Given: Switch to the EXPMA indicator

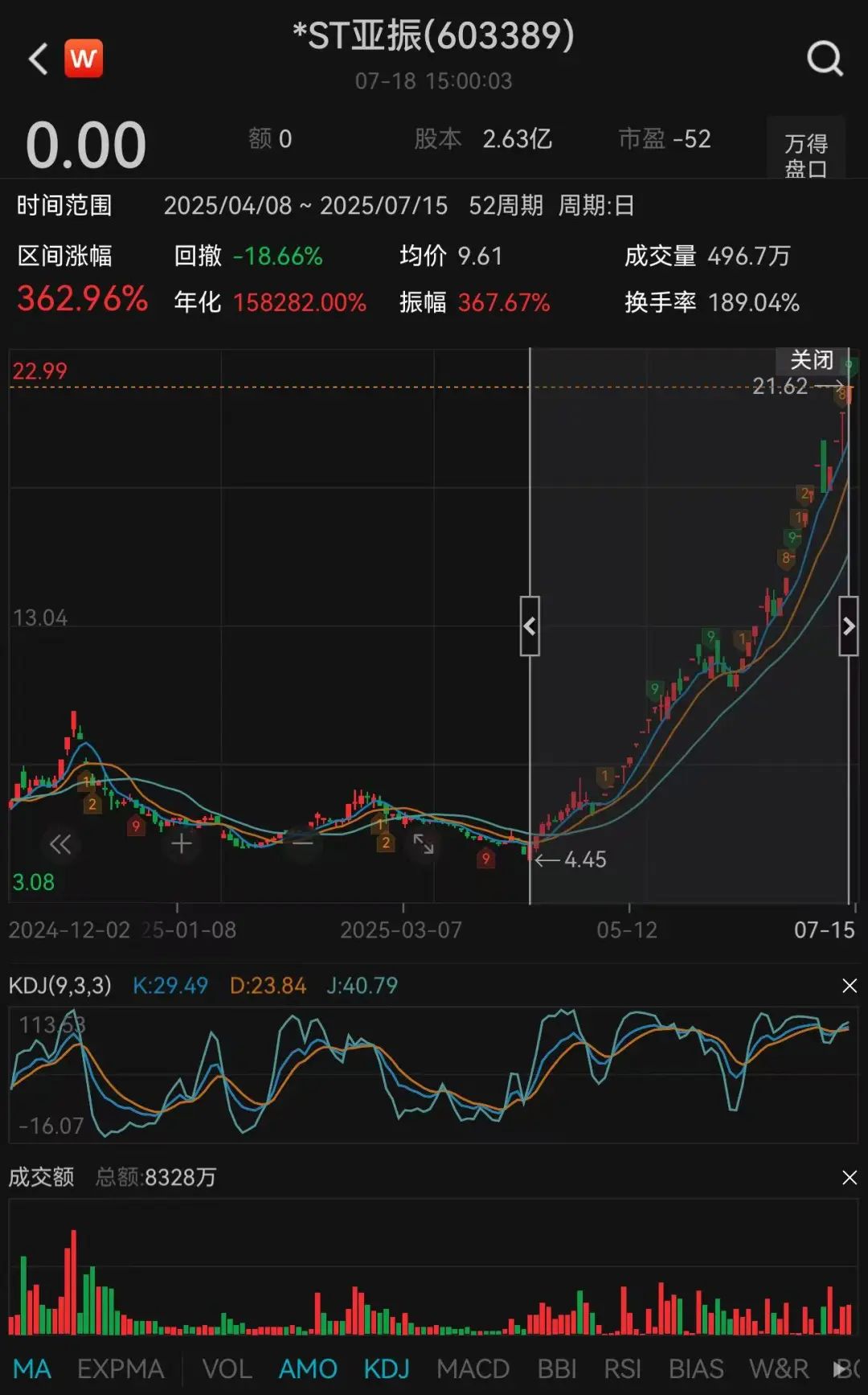Looking at the screenshot, I should (121, 1368).
